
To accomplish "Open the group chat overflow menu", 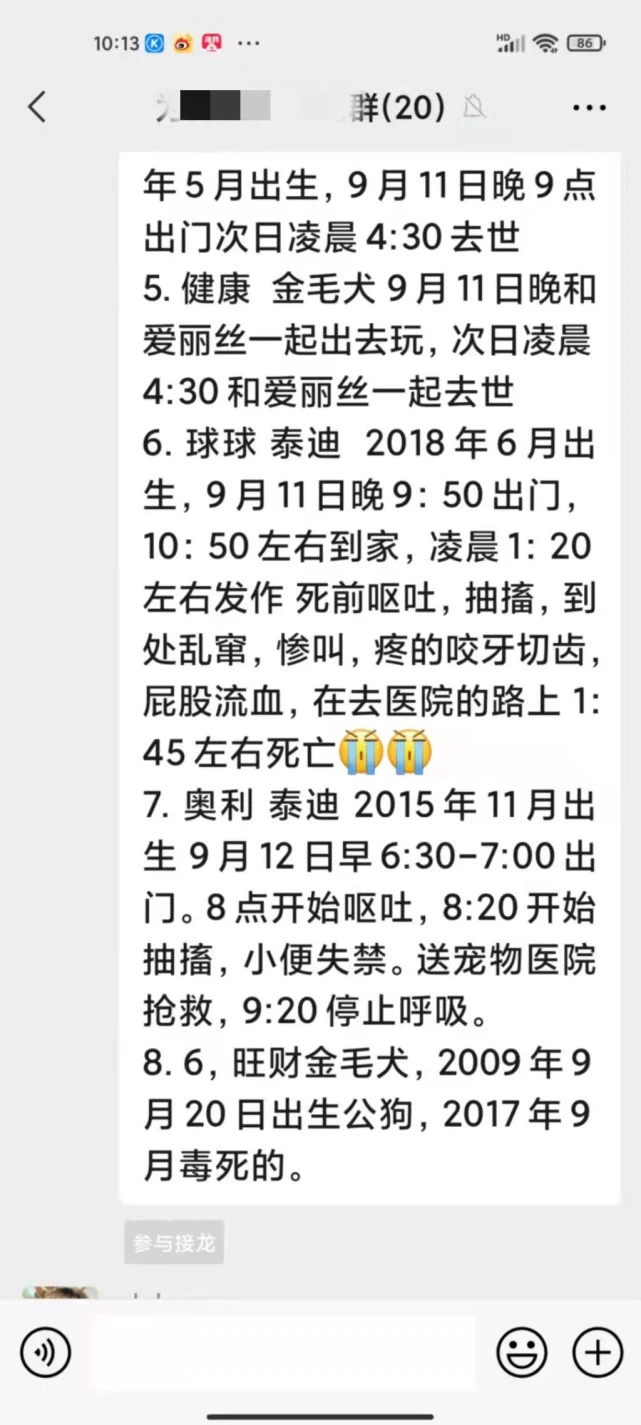I will [x=588, y=108].
